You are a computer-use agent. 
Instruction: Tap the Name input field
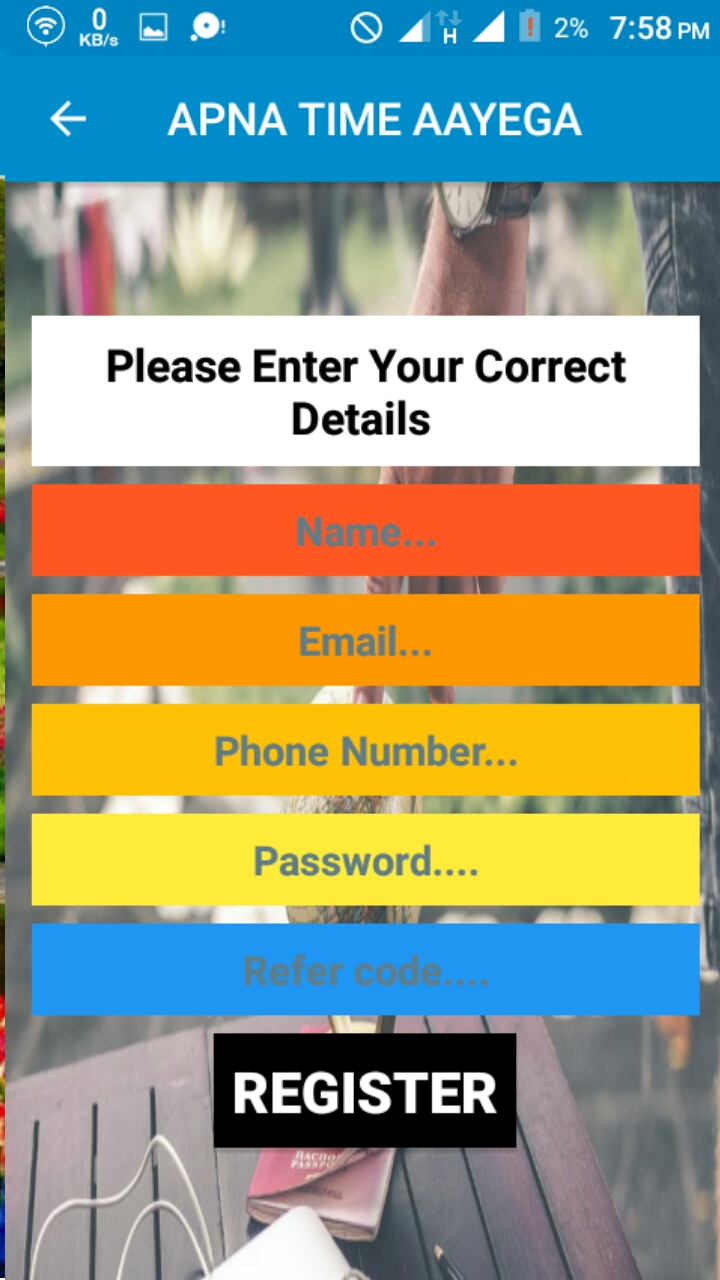pos(365,531)
